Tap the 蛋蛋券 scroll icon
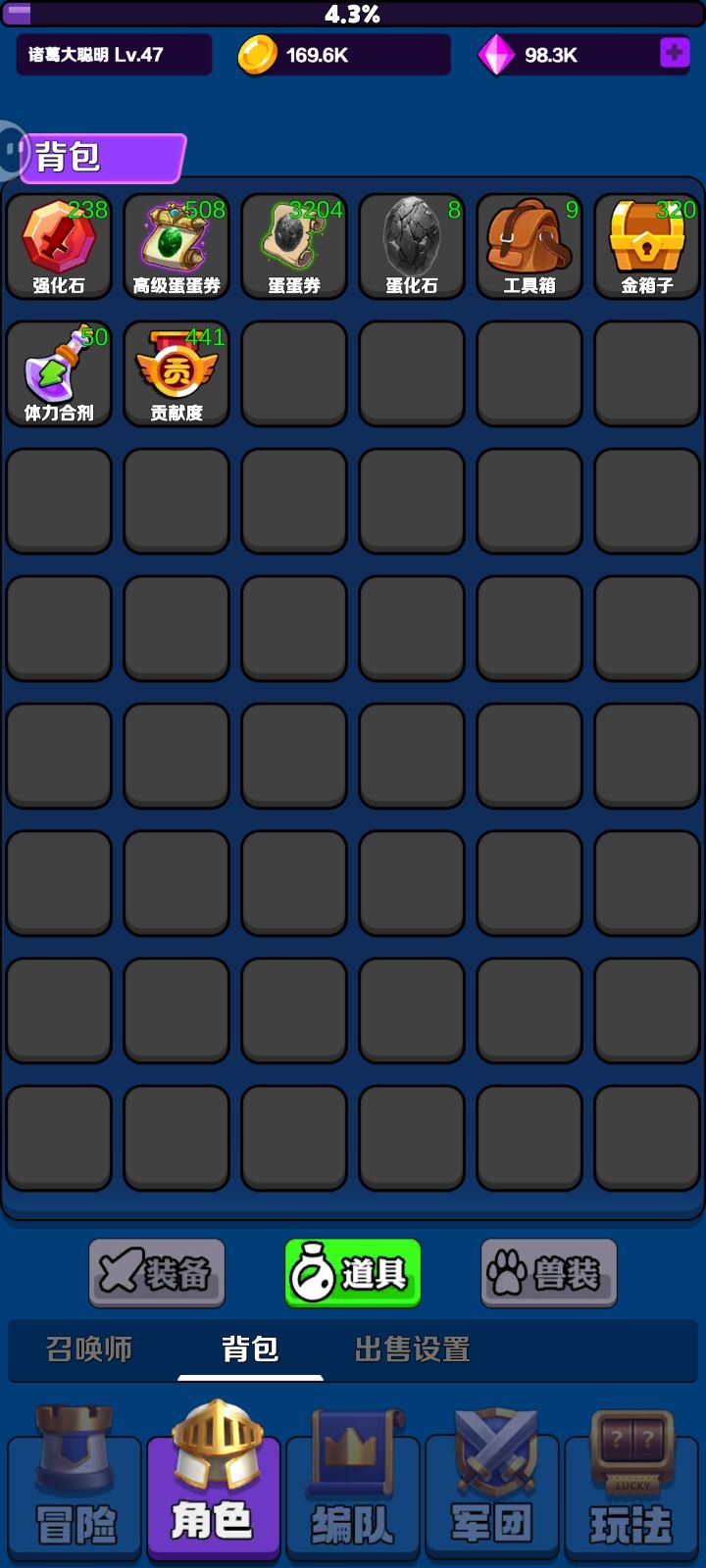The height and width of the screenshot is (1568, 706). 293,245
